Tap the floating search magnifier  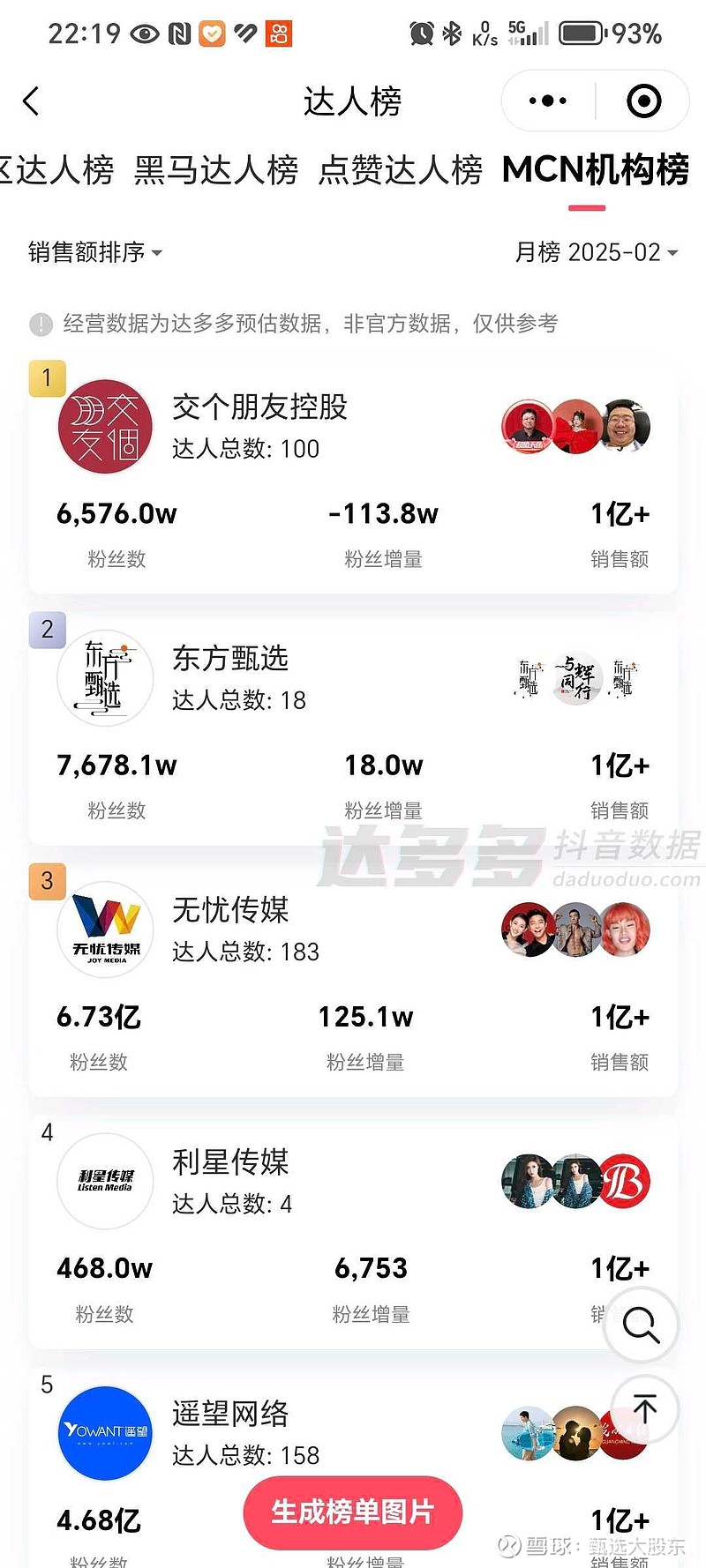641,1325
